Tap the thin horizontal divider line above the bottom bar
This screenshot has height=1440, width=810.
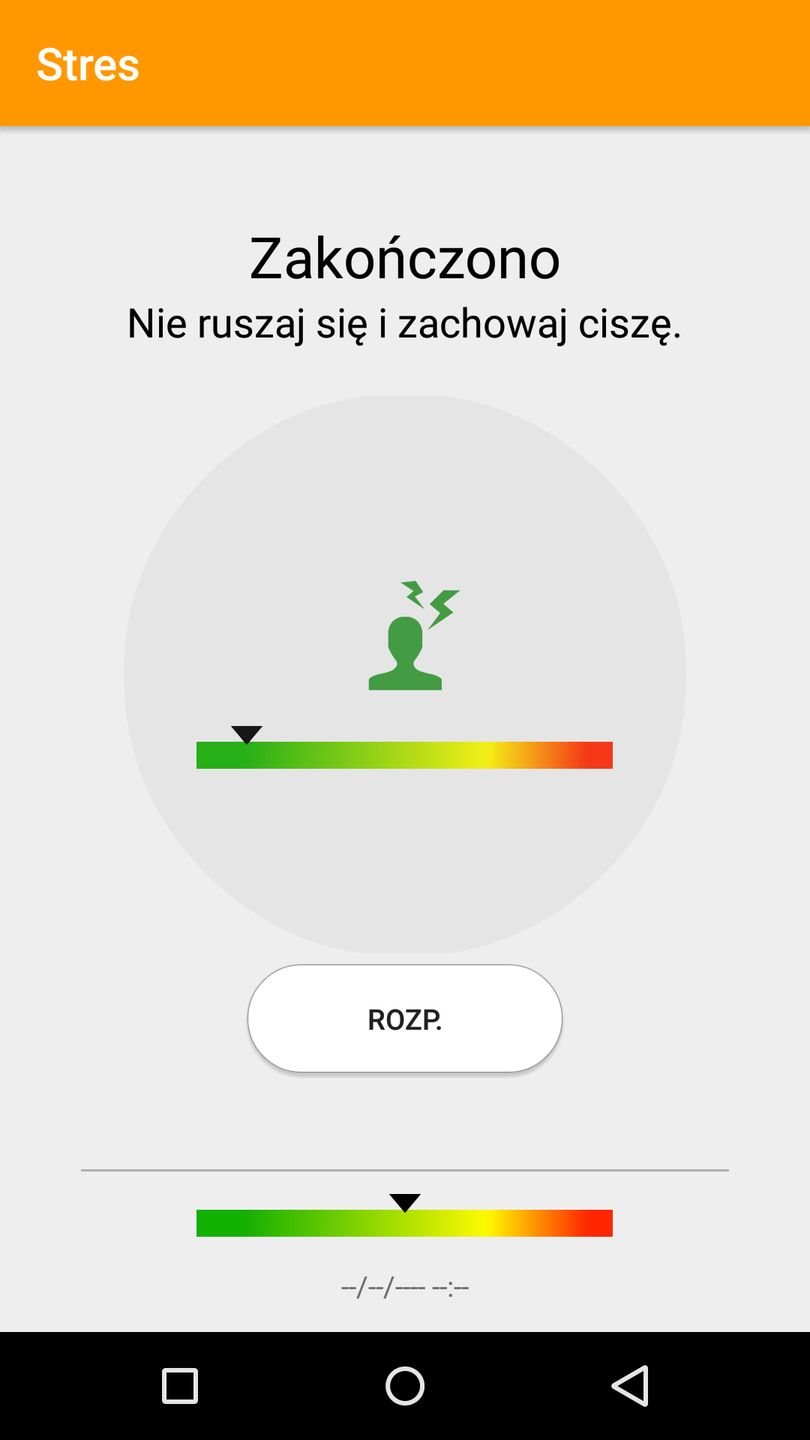[404, 1167]
